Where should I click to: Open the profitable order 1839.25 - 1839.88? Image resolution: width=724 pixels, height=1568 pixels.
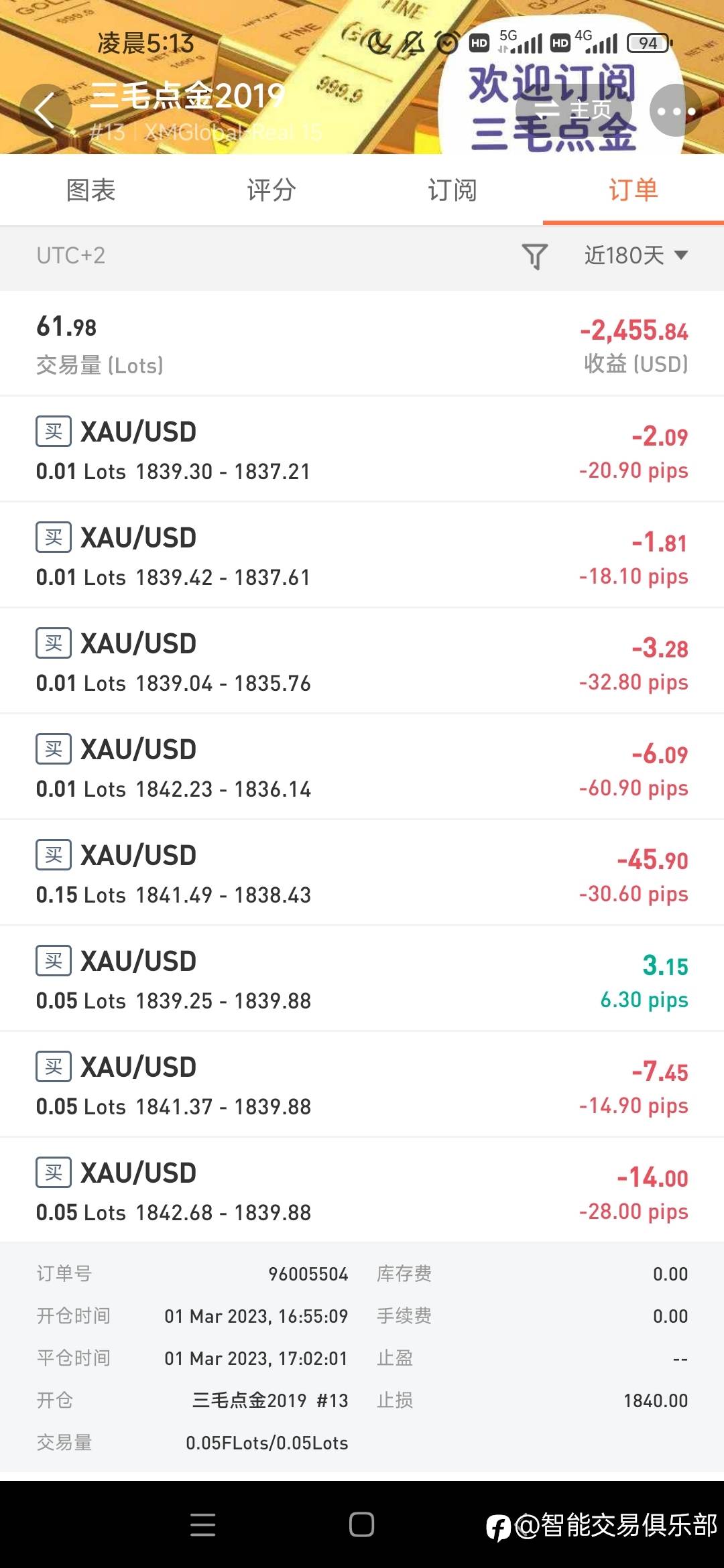point(362,979)
